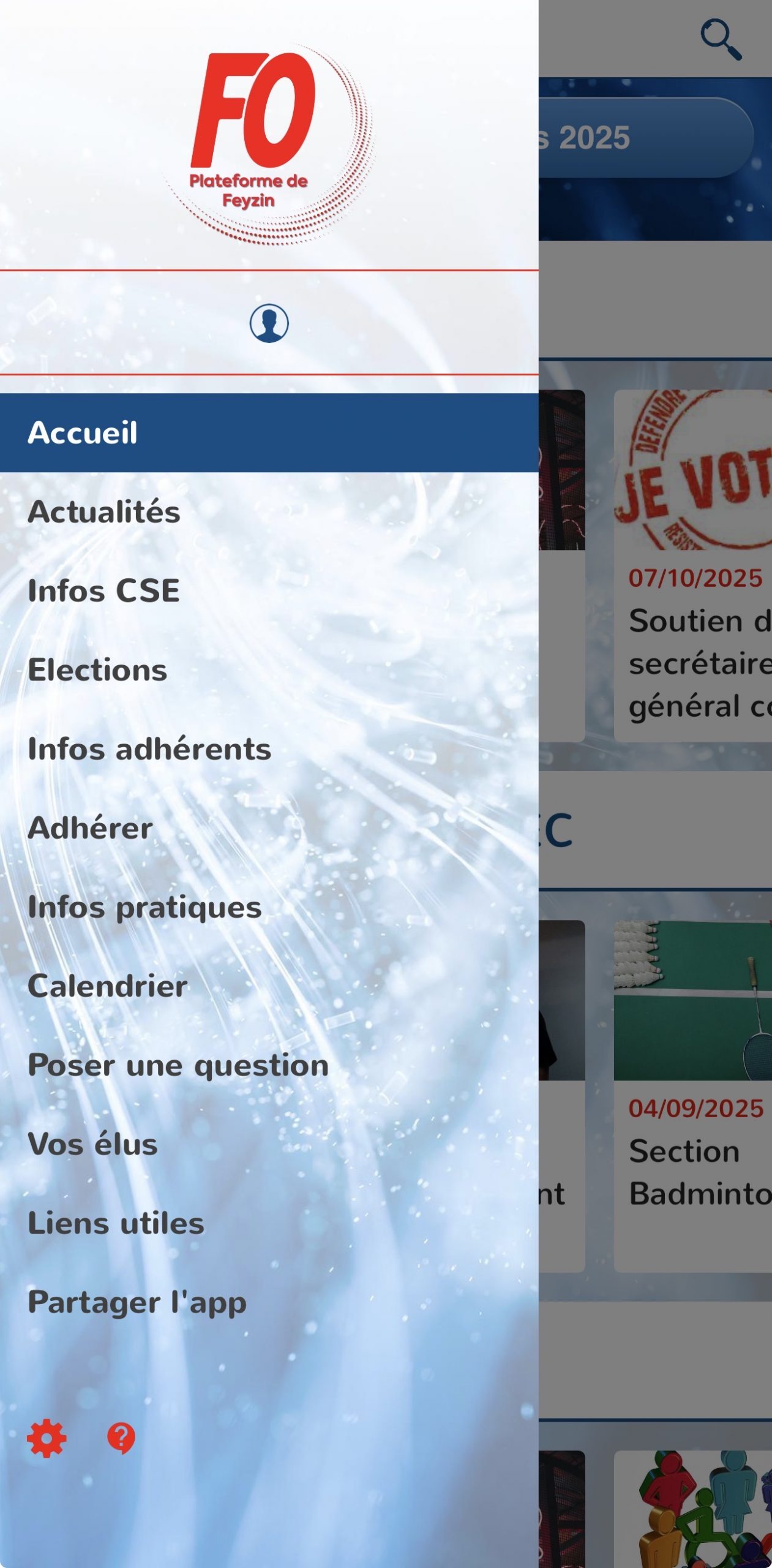The width and height of the screenshot is (772, 1568).
Task: View the Calendrier
Action: click(108, 986)
